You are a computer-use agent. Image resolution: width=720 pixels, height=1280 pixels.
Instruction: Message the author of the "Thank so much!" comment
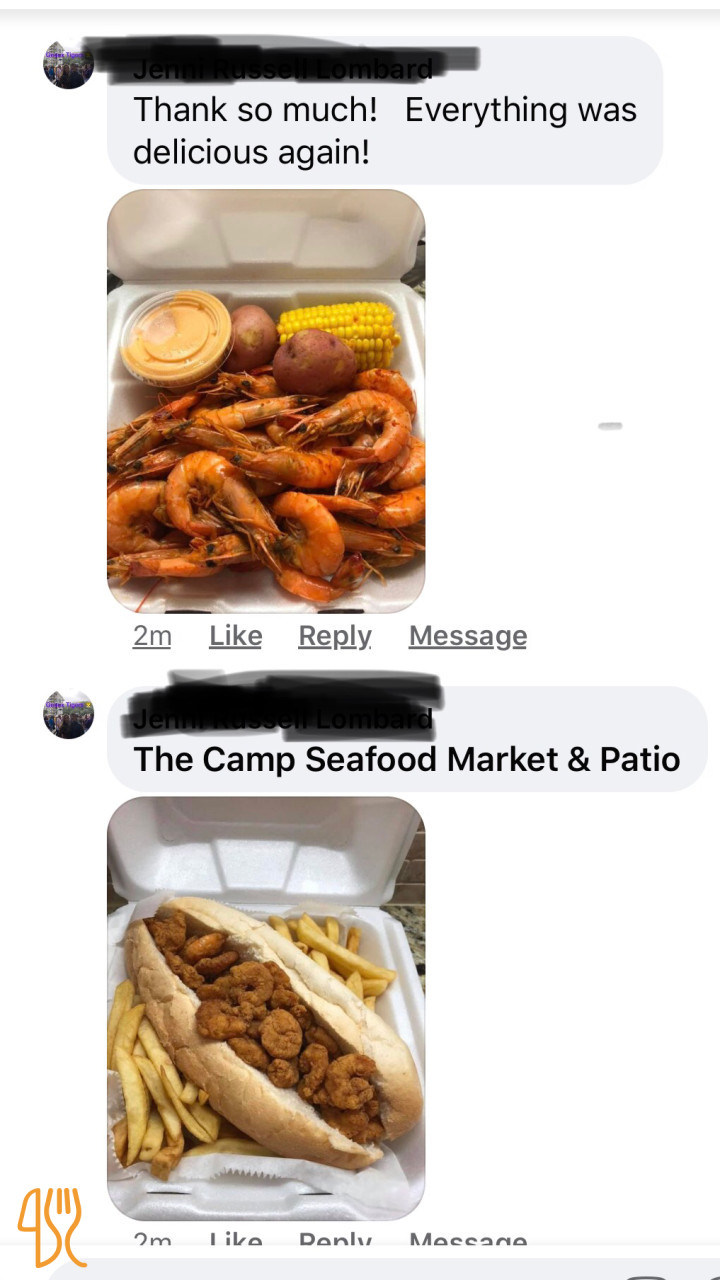pyautogui.click(x=467, y=636)
